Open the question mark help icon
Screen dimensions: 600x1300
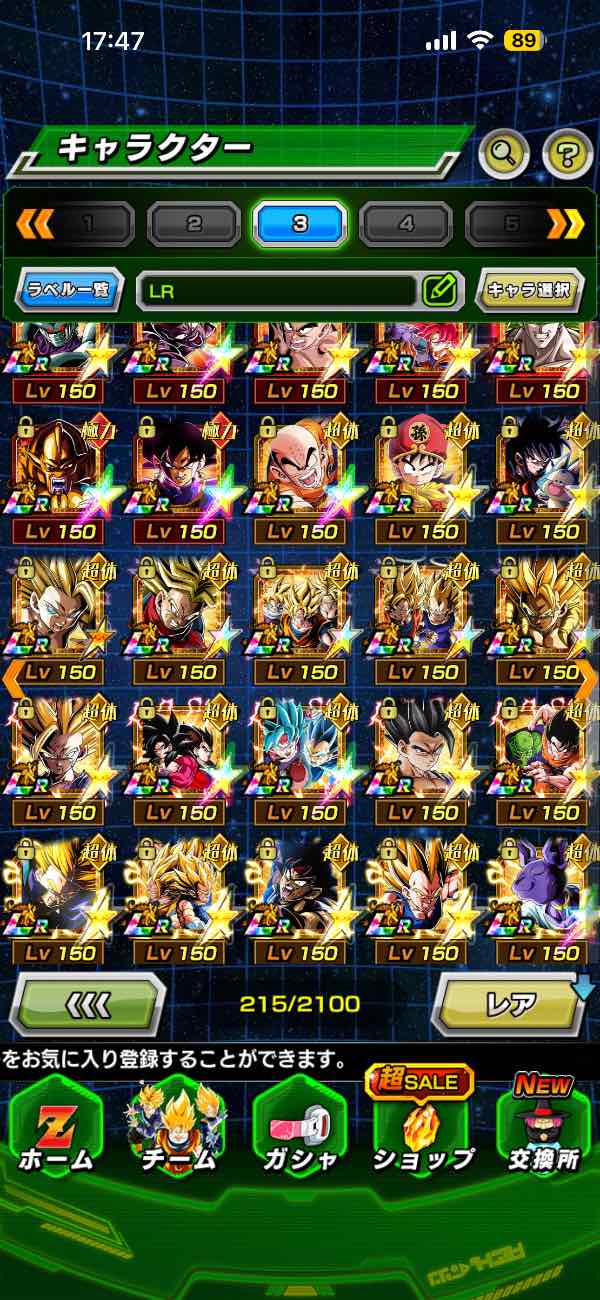pyautogui.click(x=567, y=153)
